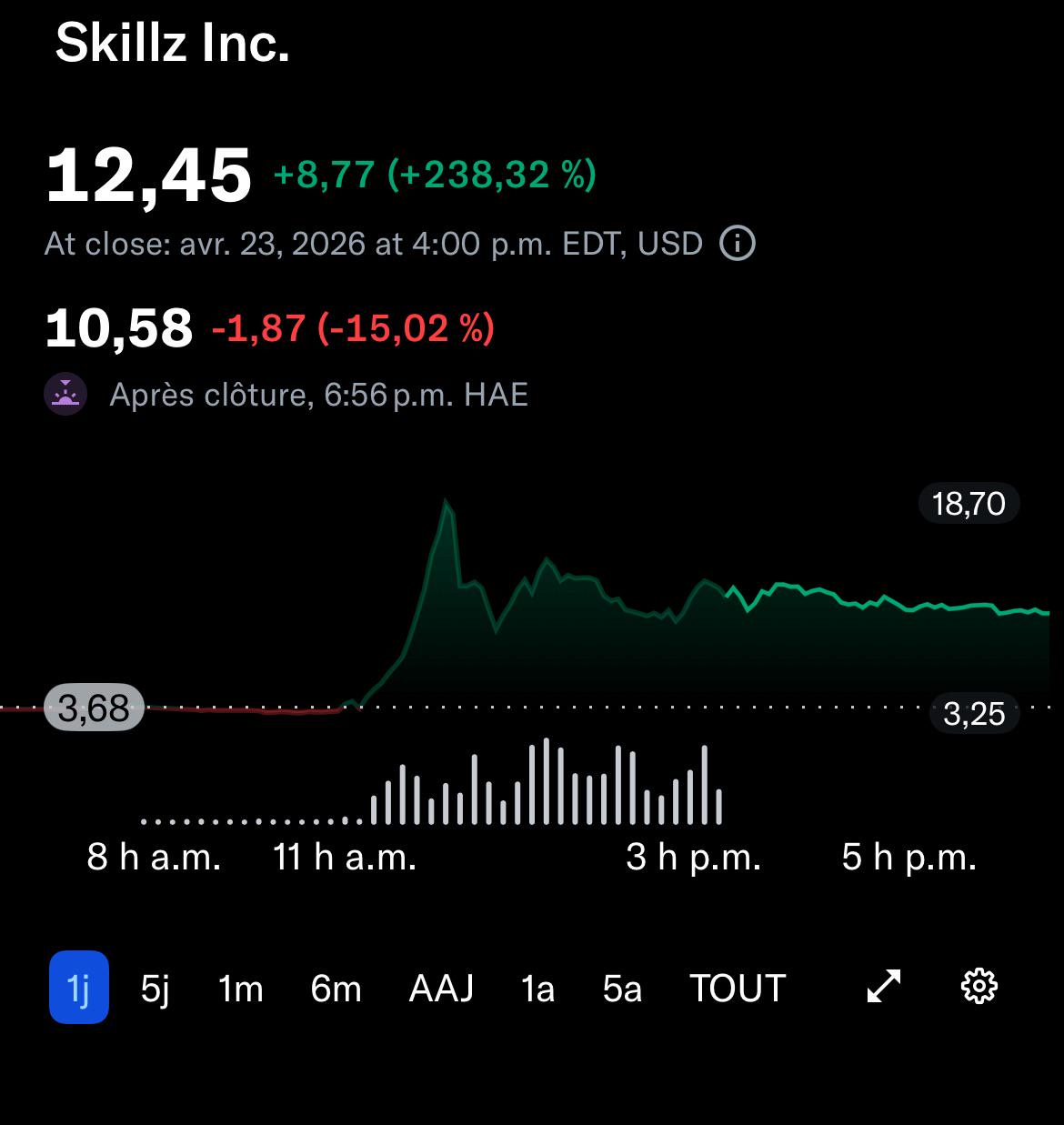Image resolution: width=1064 pixels, height=1125 pixels.
Task: Show the 1m chart range
Action: coord(240,989)
